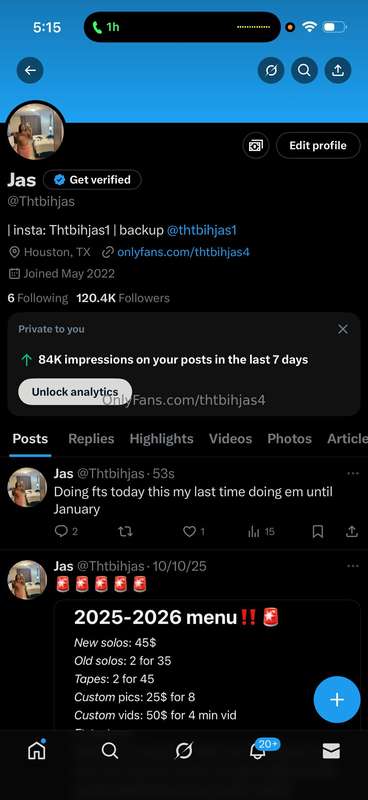Open the onlyfans.com/thtbihjas4 link
368x800 pixels.
(x=183, y=252)
